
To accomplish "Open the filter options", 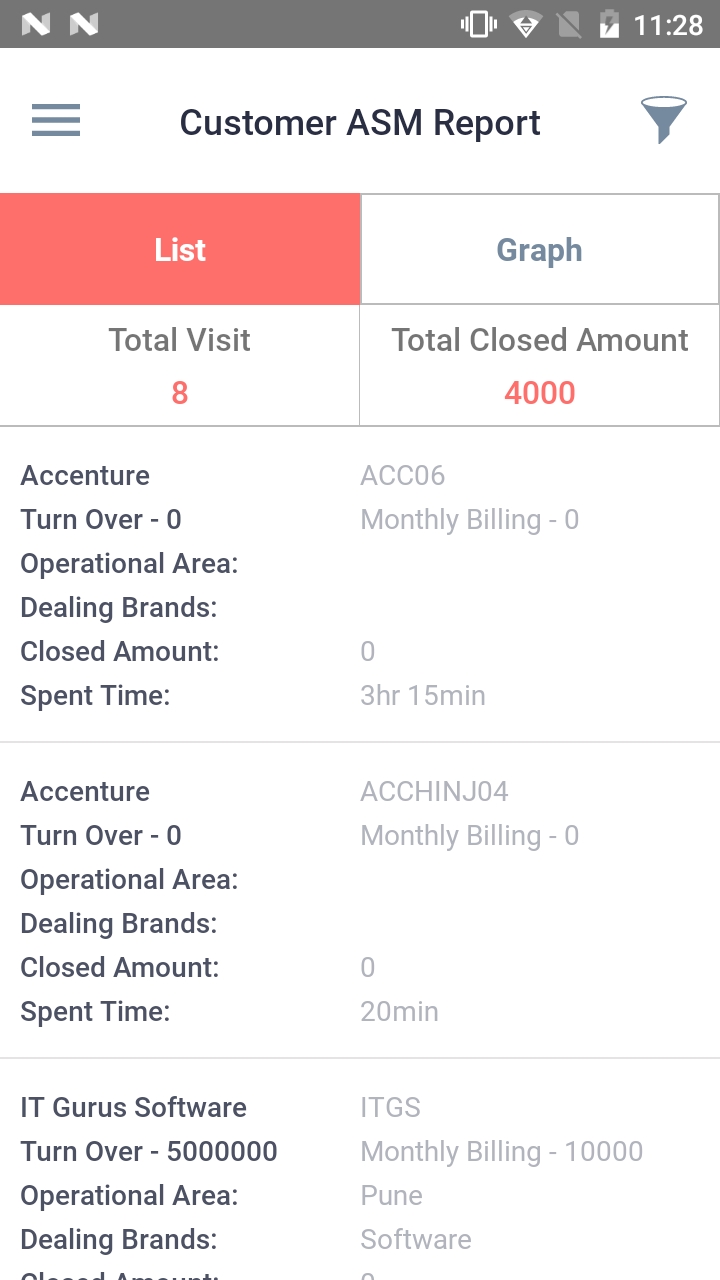I will pyautogui.click(x=663, y=120).
